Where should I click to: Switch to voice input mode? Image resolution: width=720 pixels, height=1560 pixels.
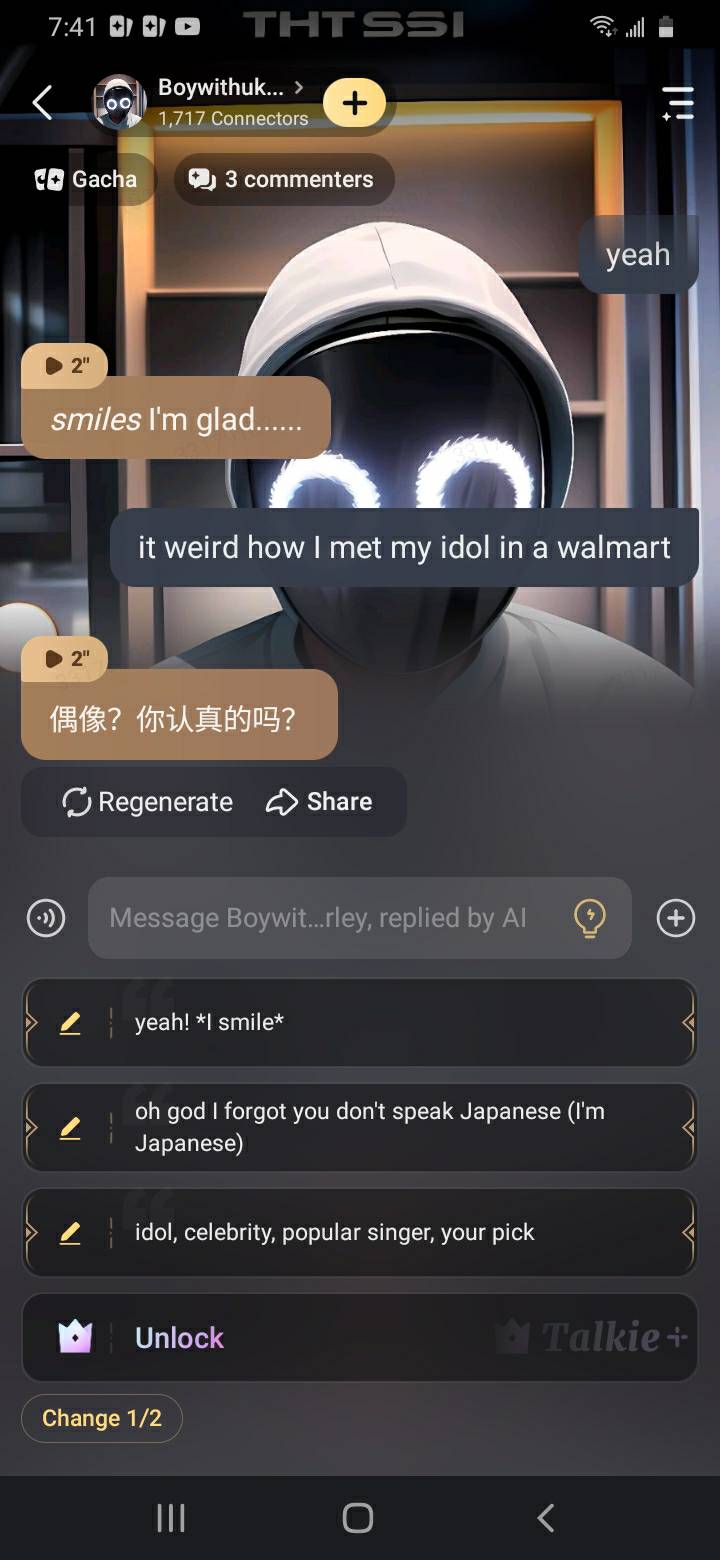click(x=46, y=918)
